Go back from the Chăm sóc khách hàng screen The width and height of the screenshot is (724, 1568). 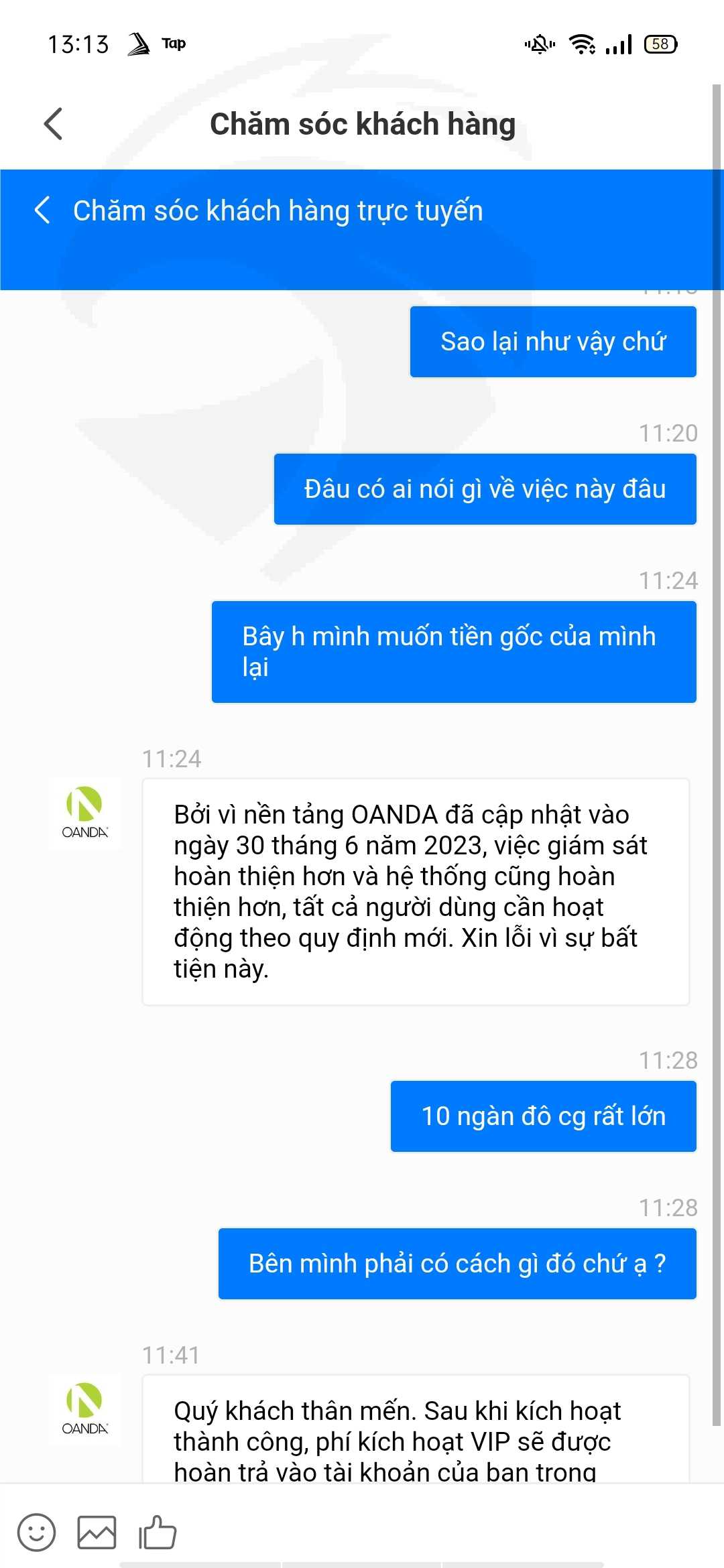[x=53, y=124]
